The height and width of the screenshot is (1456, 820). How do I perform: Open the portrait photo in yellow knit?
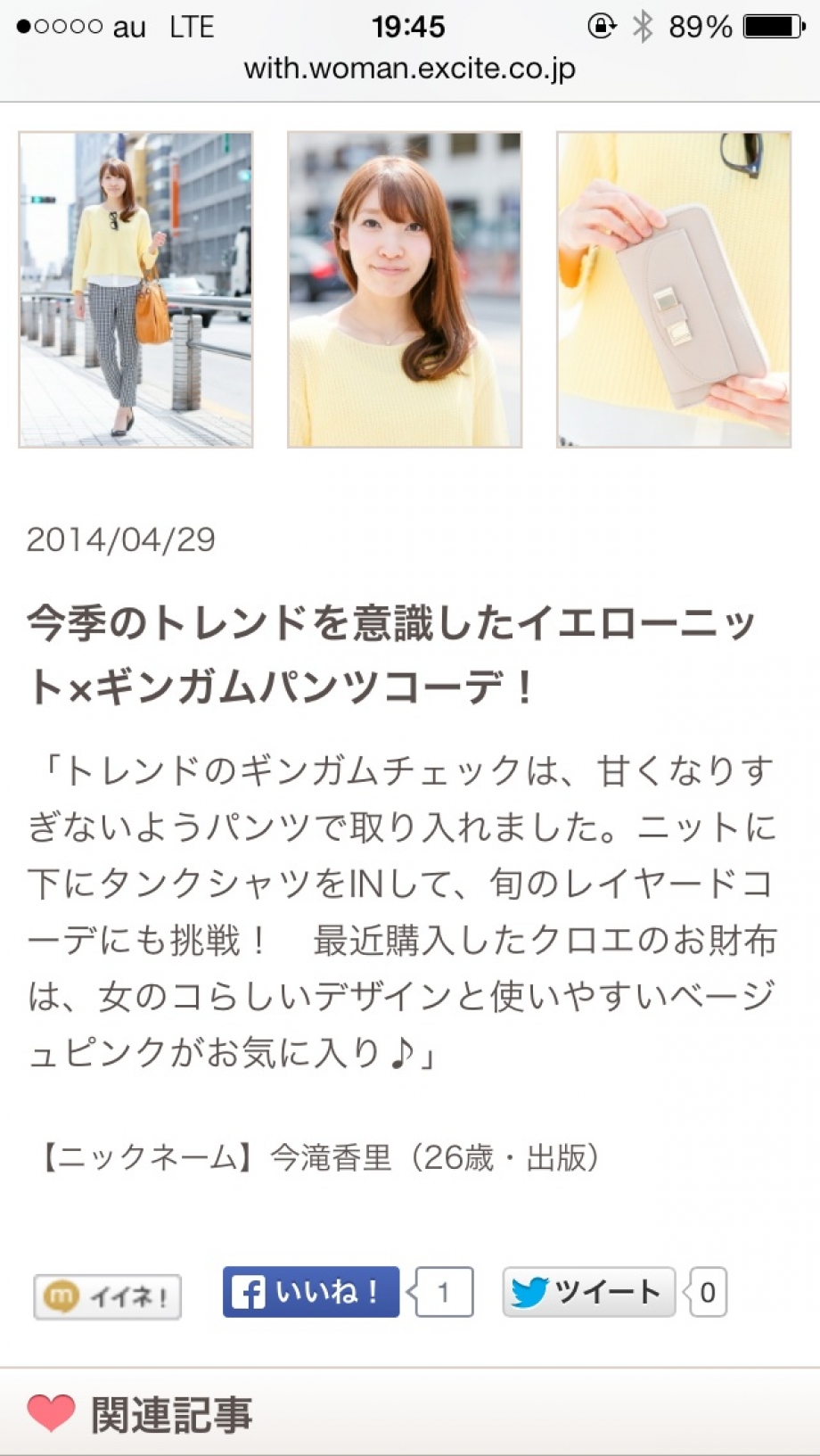(405, 290)
